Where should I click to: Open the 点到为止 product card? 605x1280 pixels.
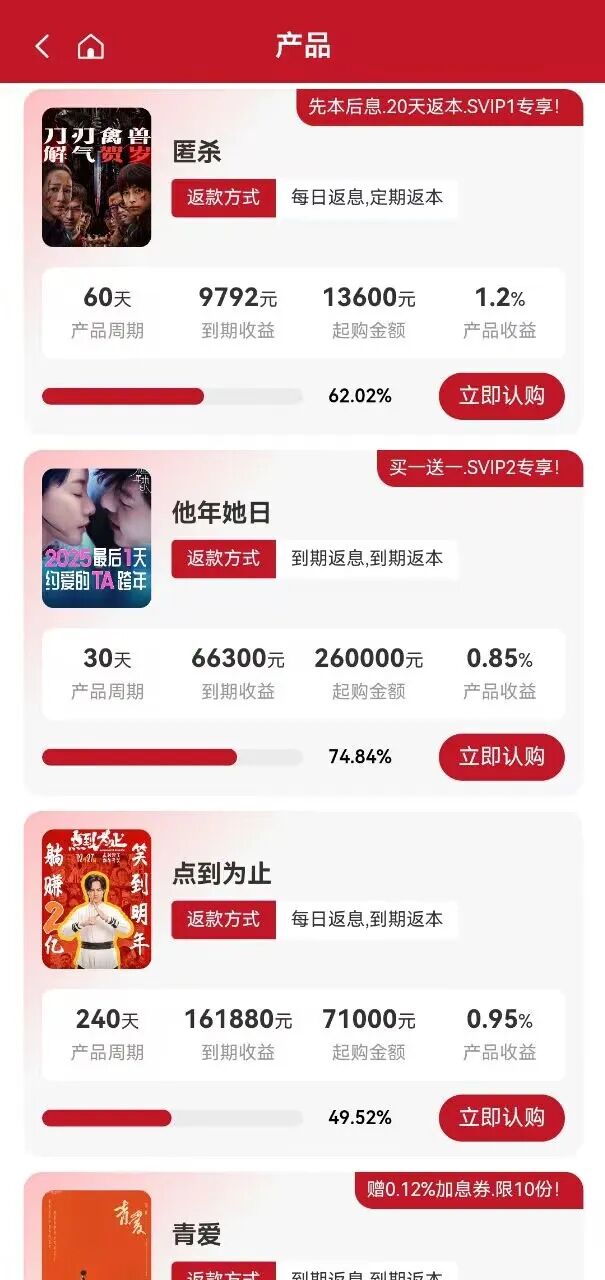(221, 875)
